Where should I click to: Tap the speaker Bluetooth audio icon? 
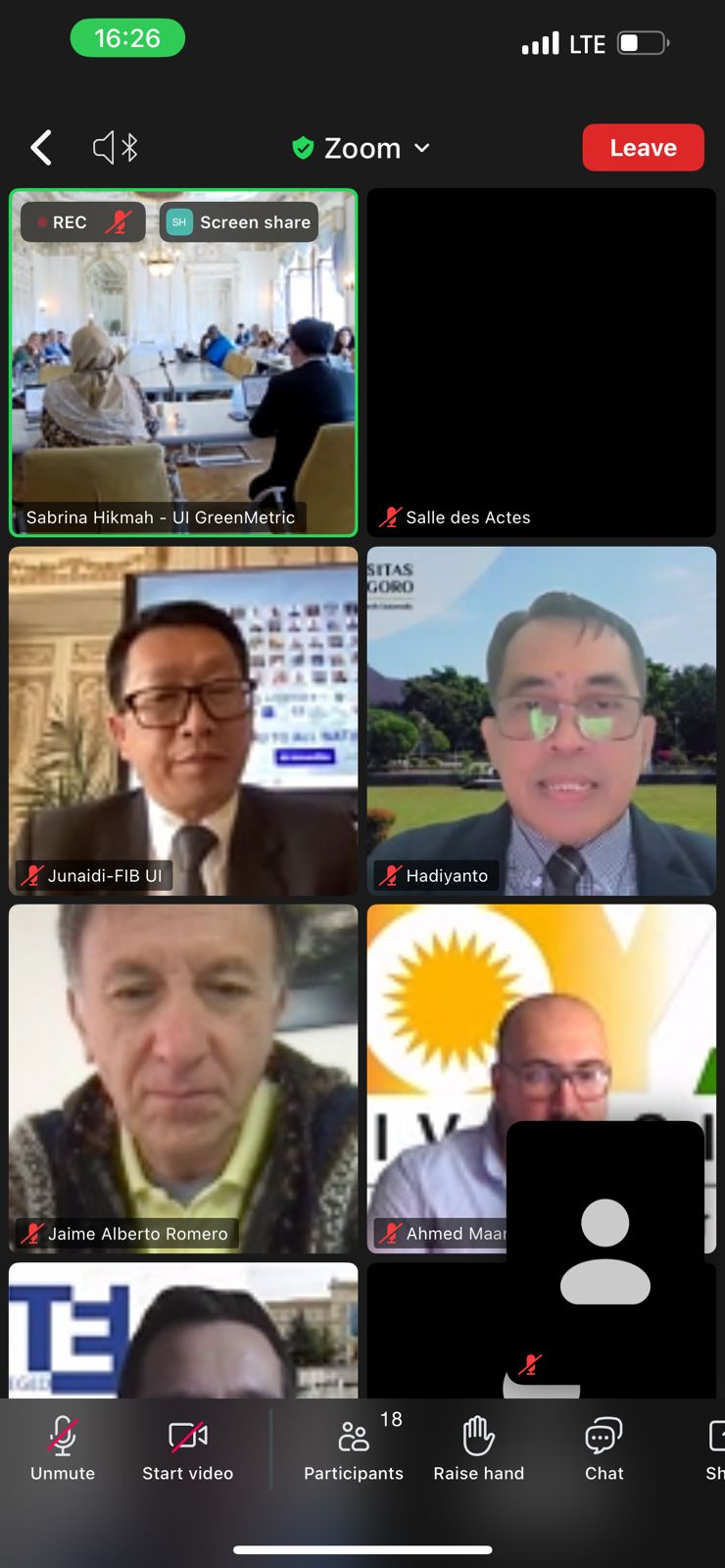(116, 148)
